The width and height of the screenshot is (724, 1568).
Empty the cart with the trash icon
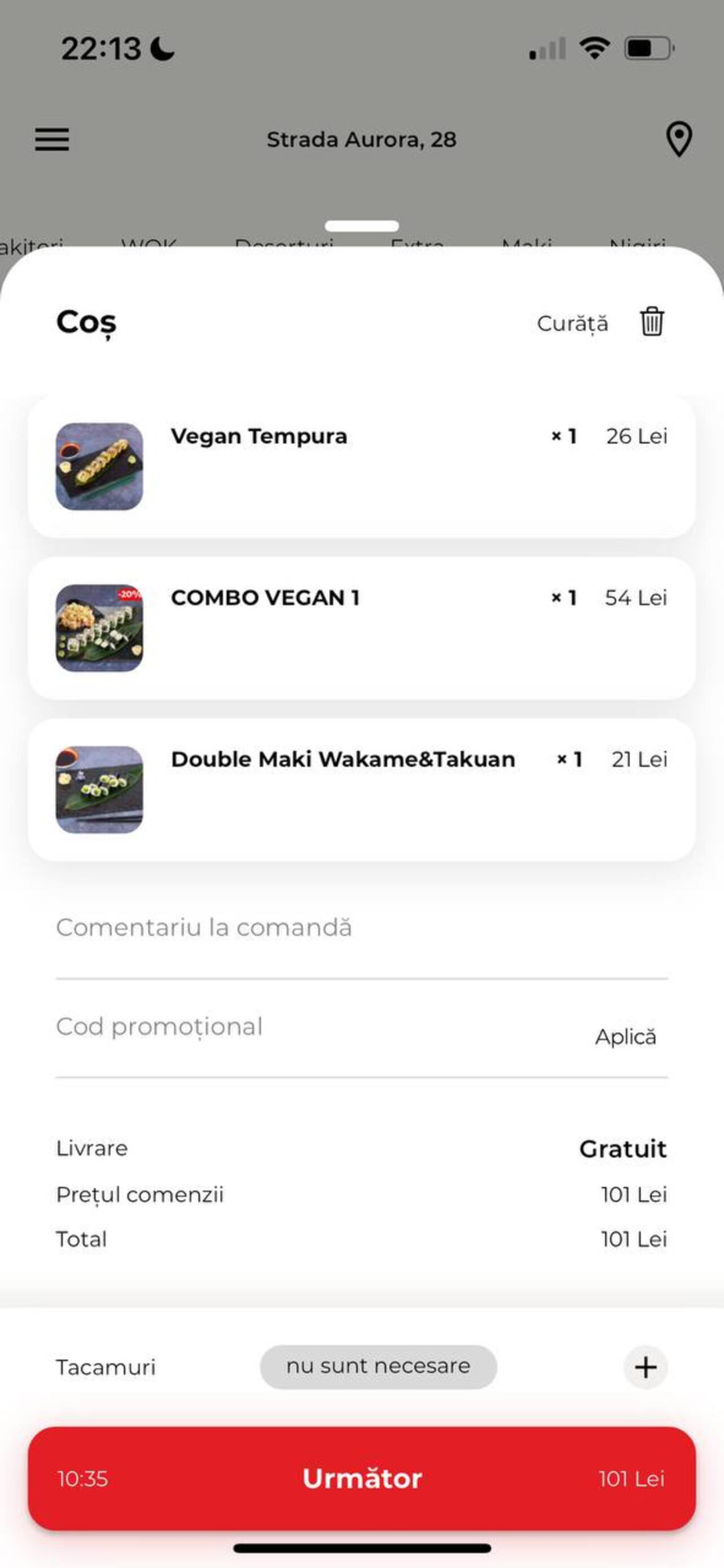(652, 321)
